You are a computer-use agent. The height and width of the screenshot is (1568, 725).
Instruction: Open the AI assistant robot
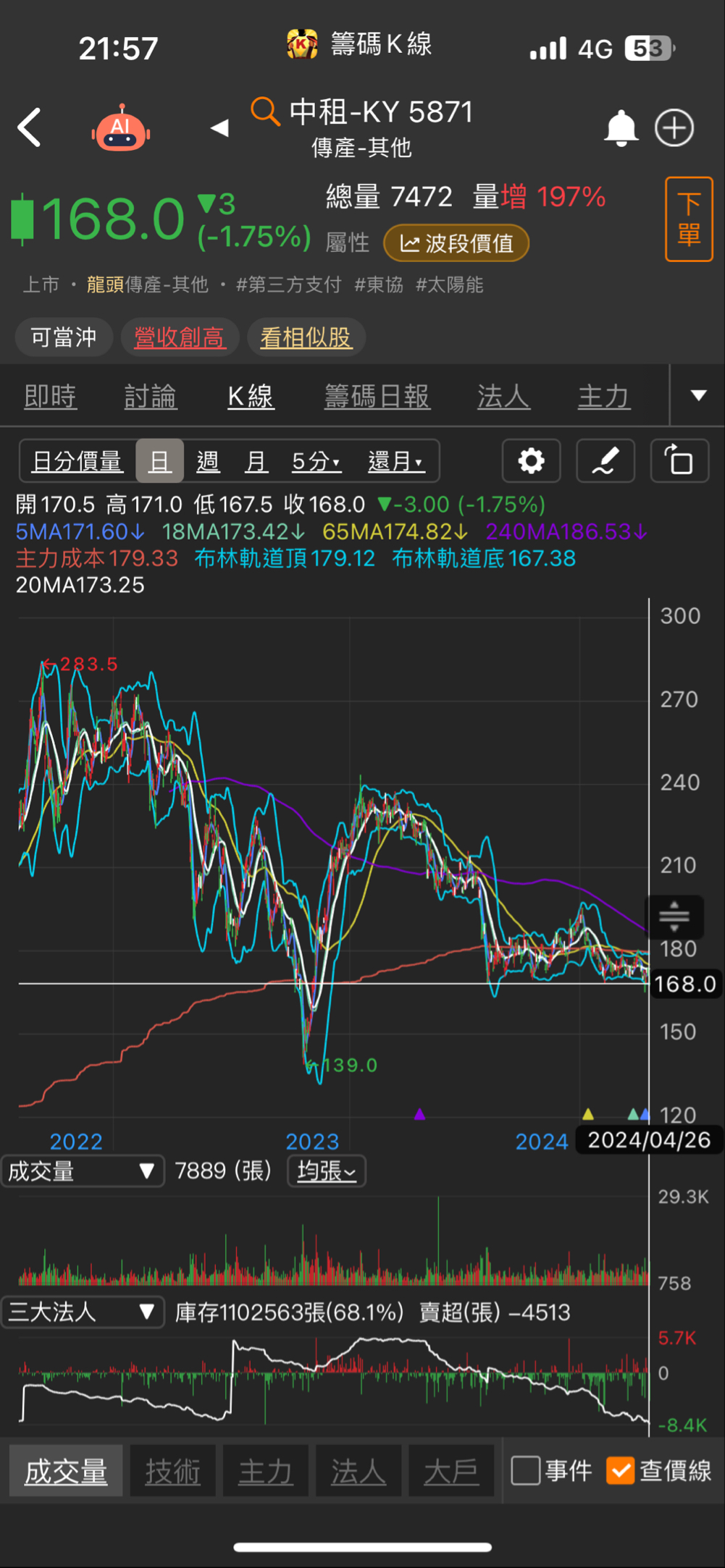[120, 127]
